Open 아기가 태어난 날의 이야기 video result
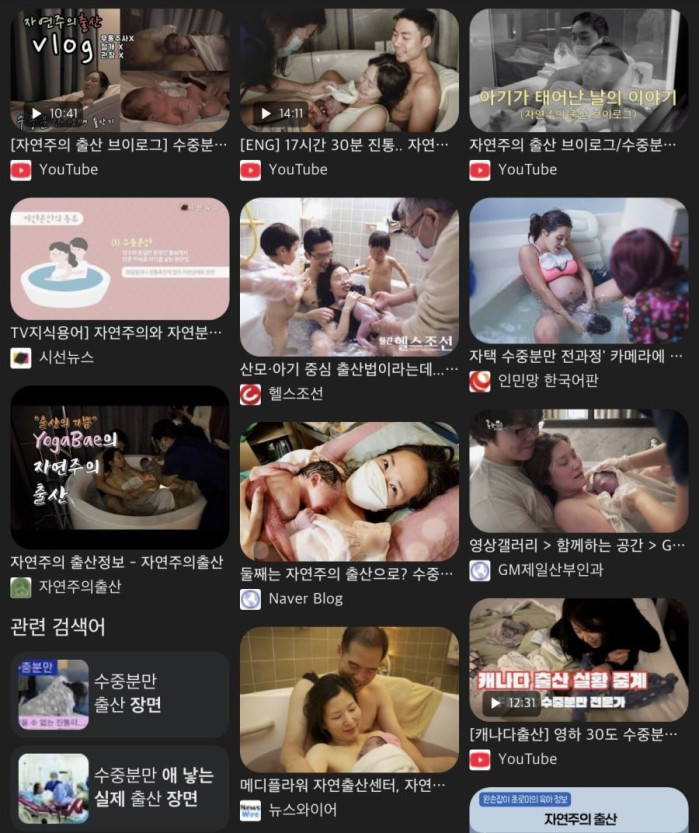Screen dimensions: 699x833 tap(578, 70)
